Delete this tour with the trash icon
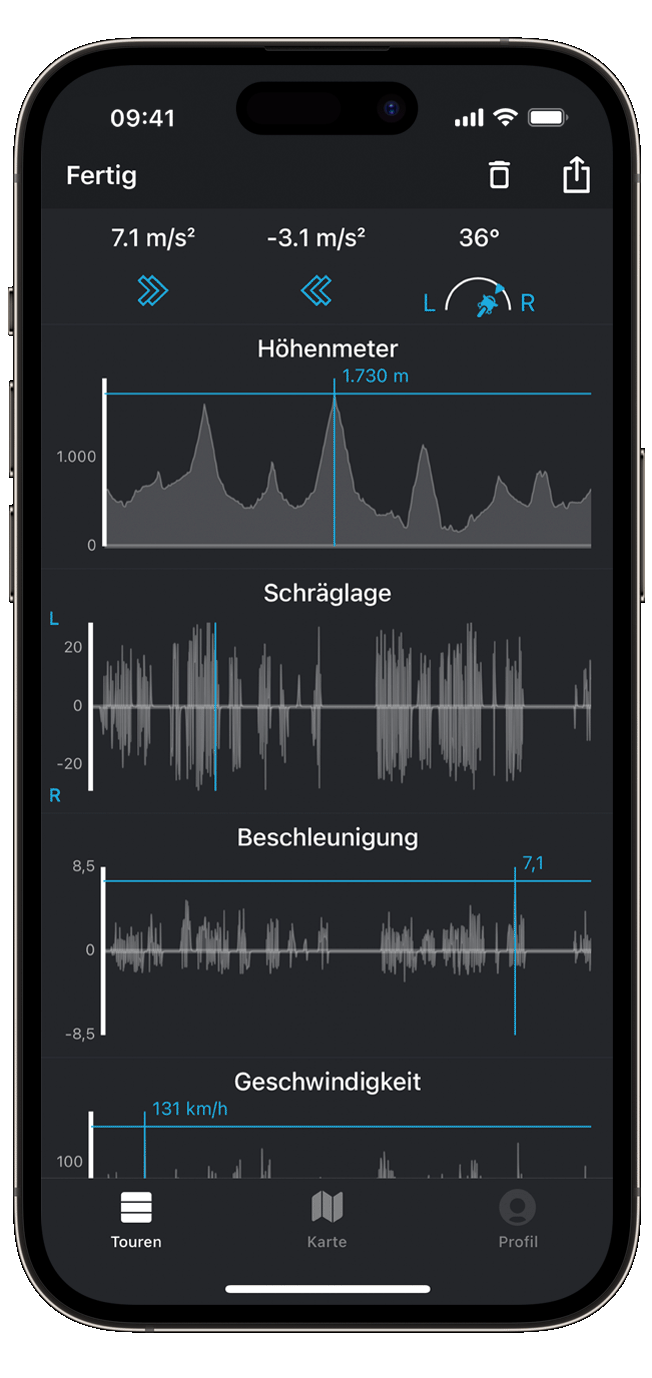Viewport: 652px width, 1378px height. (499, 175)
